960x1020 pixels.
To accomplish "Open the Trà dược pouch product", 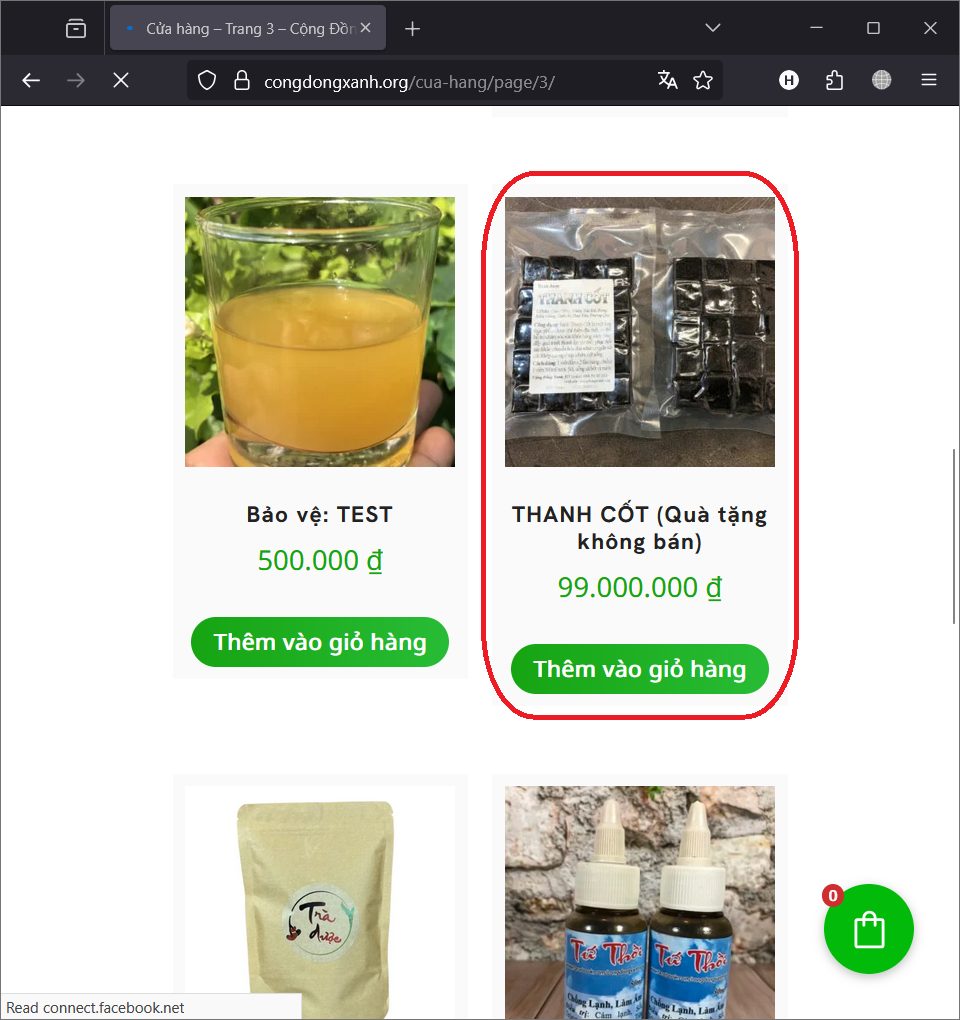I will (319, 900).
